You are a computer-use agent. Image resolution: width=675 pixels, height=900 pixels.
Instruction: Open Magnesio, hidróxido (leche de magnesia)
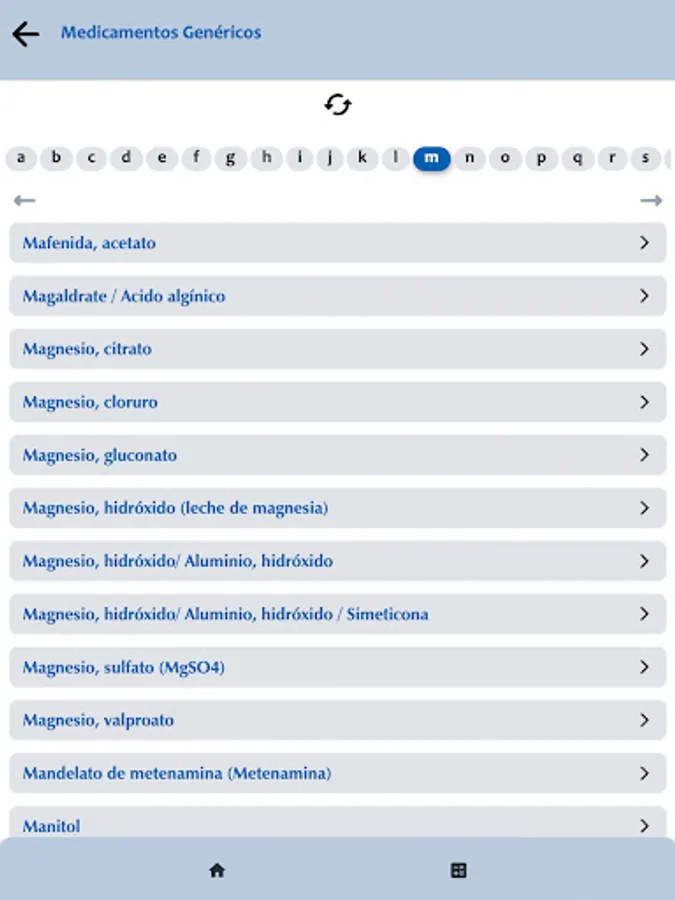click(338, 508)
